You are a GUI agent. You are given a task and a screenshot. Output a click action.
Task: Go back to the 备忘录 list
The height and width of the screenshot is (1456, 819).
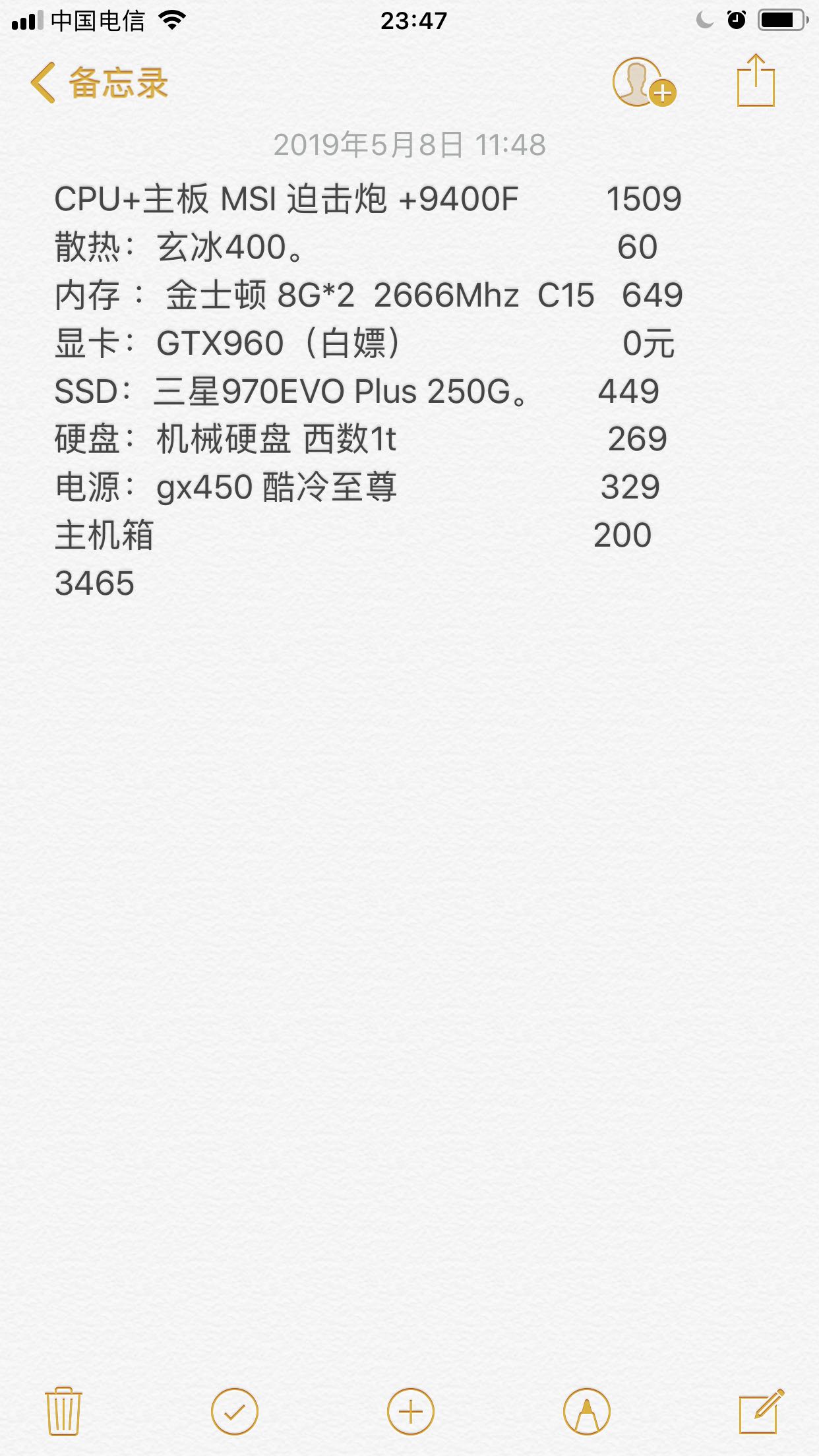[99, 83]
